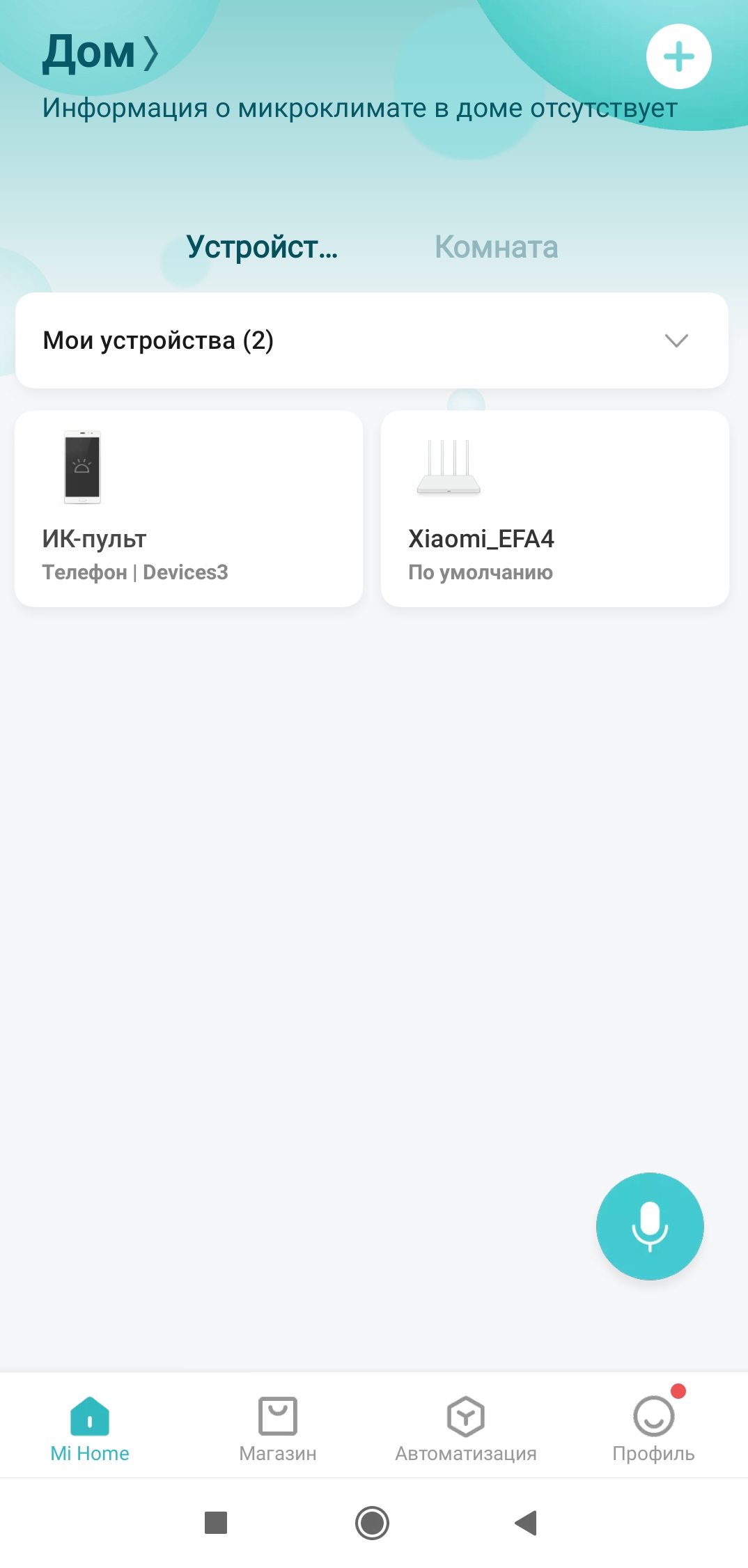The width and height of the screenshot is (748, 1568).
Task: Tap the Mi Home tab
Action: pos(90,1429)
